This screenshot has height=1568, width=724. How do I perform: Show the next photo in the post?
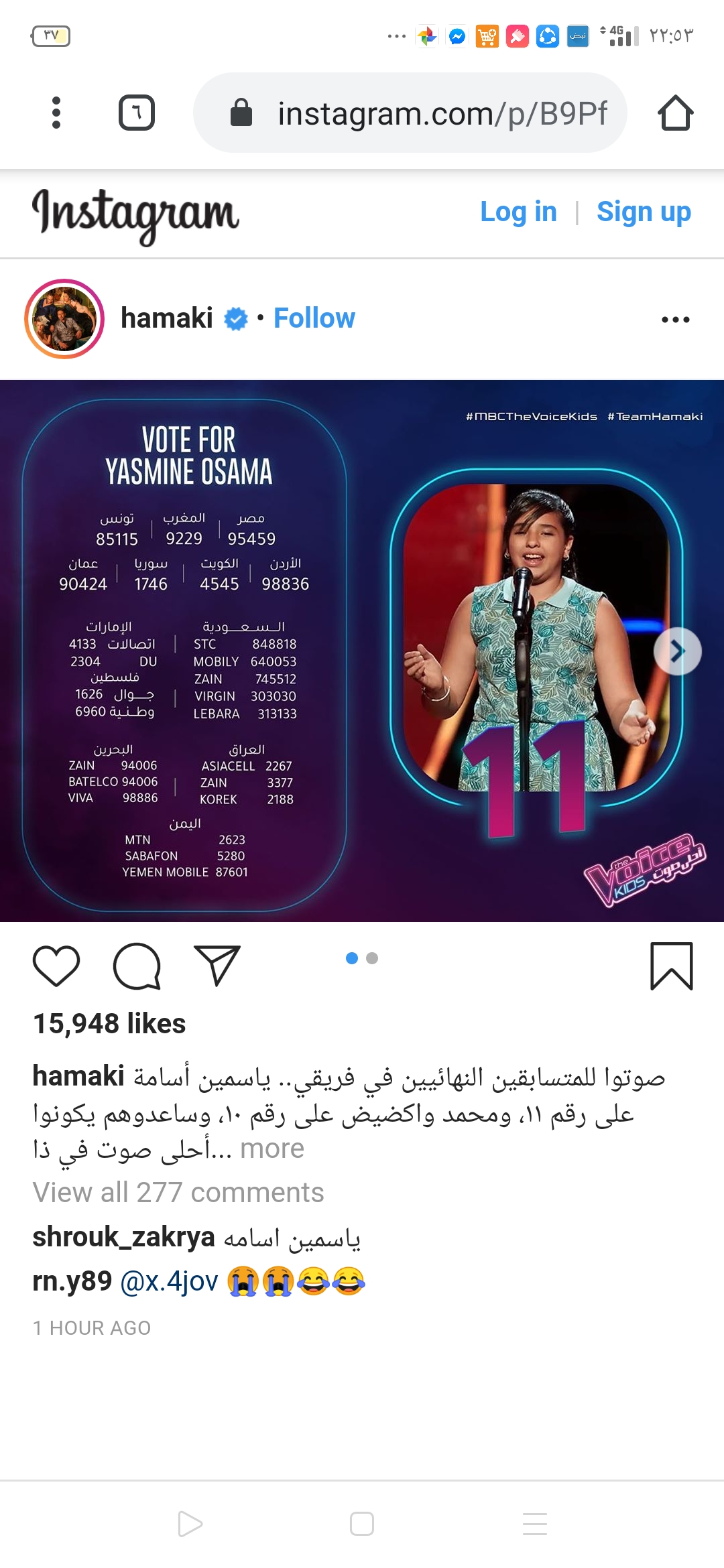677,651
